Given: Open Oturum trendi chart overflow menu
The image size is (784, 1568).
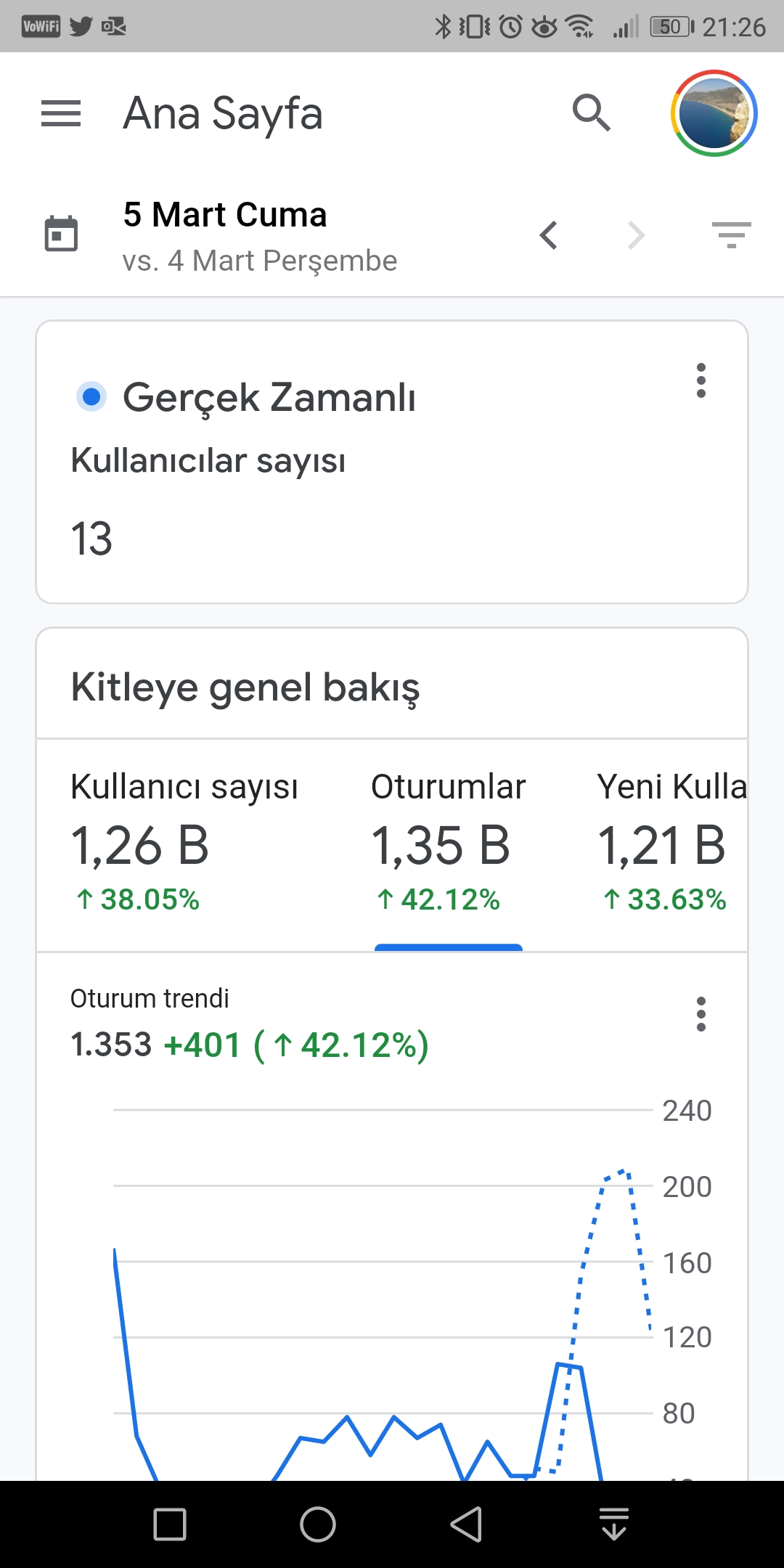Looking at the screenshot, I should coord(701,1014).
